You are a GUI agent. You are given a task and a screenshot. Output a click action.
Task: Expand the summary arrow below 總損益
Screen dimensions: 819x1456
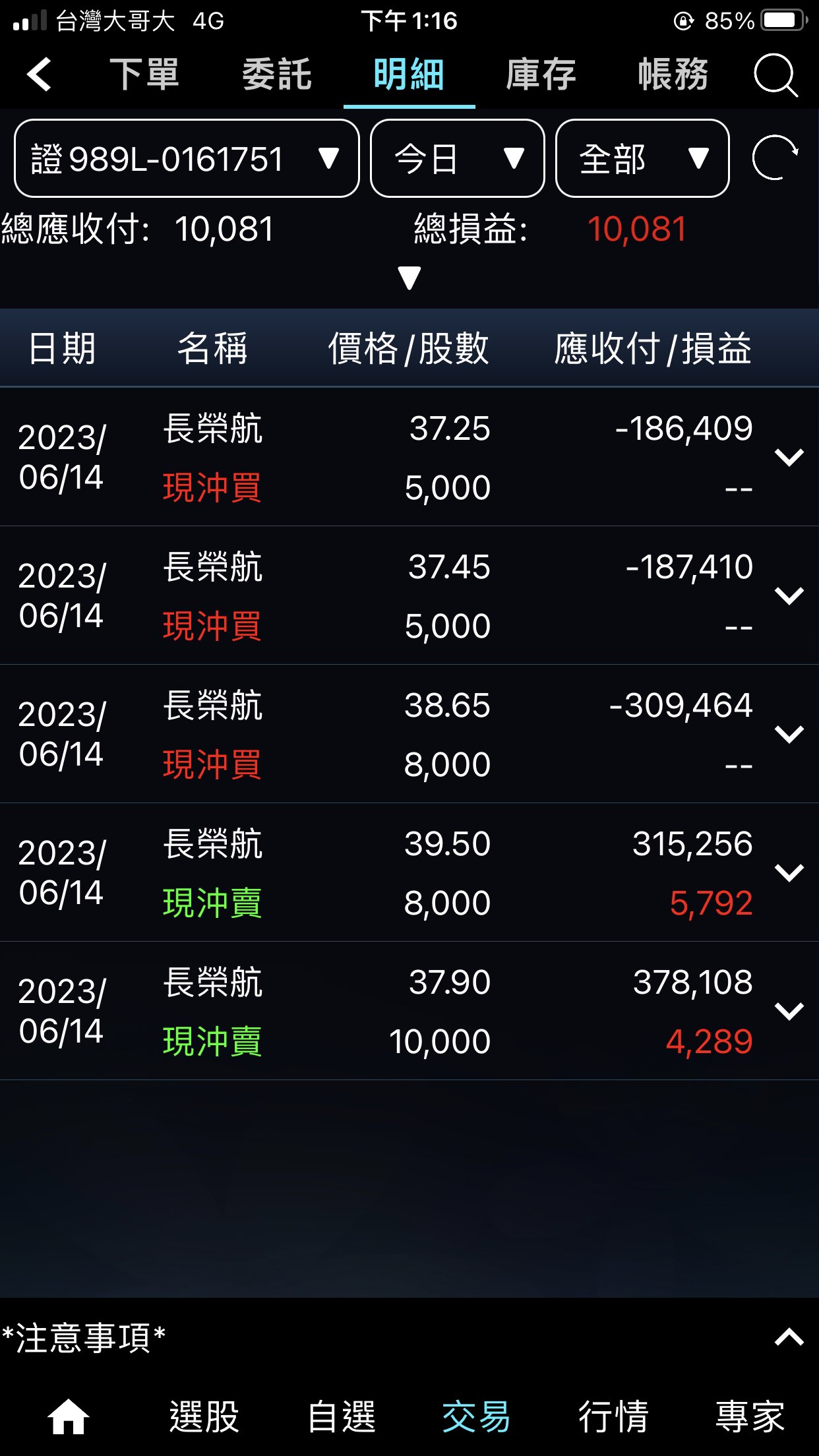[x=409, y=278]
